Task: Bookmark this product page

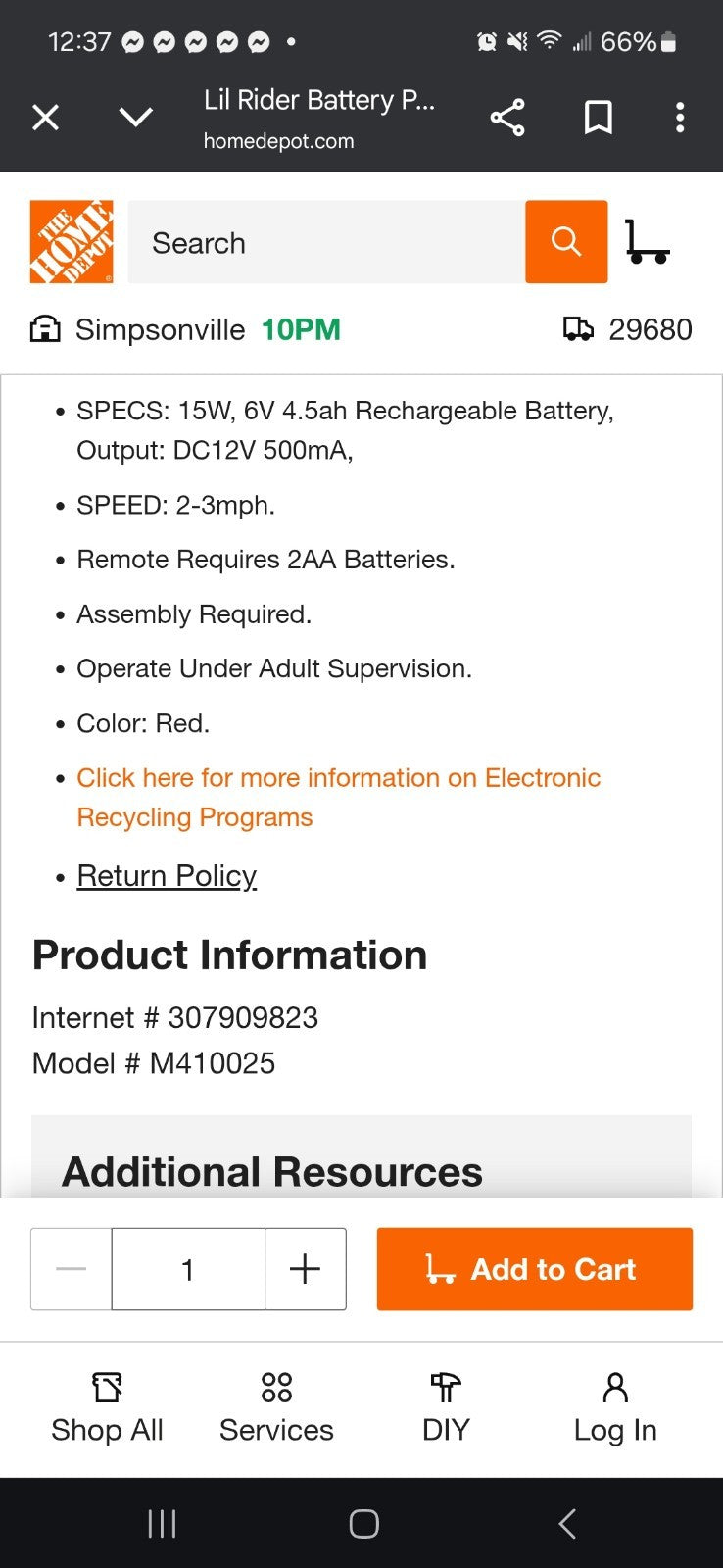Action: 598,118
